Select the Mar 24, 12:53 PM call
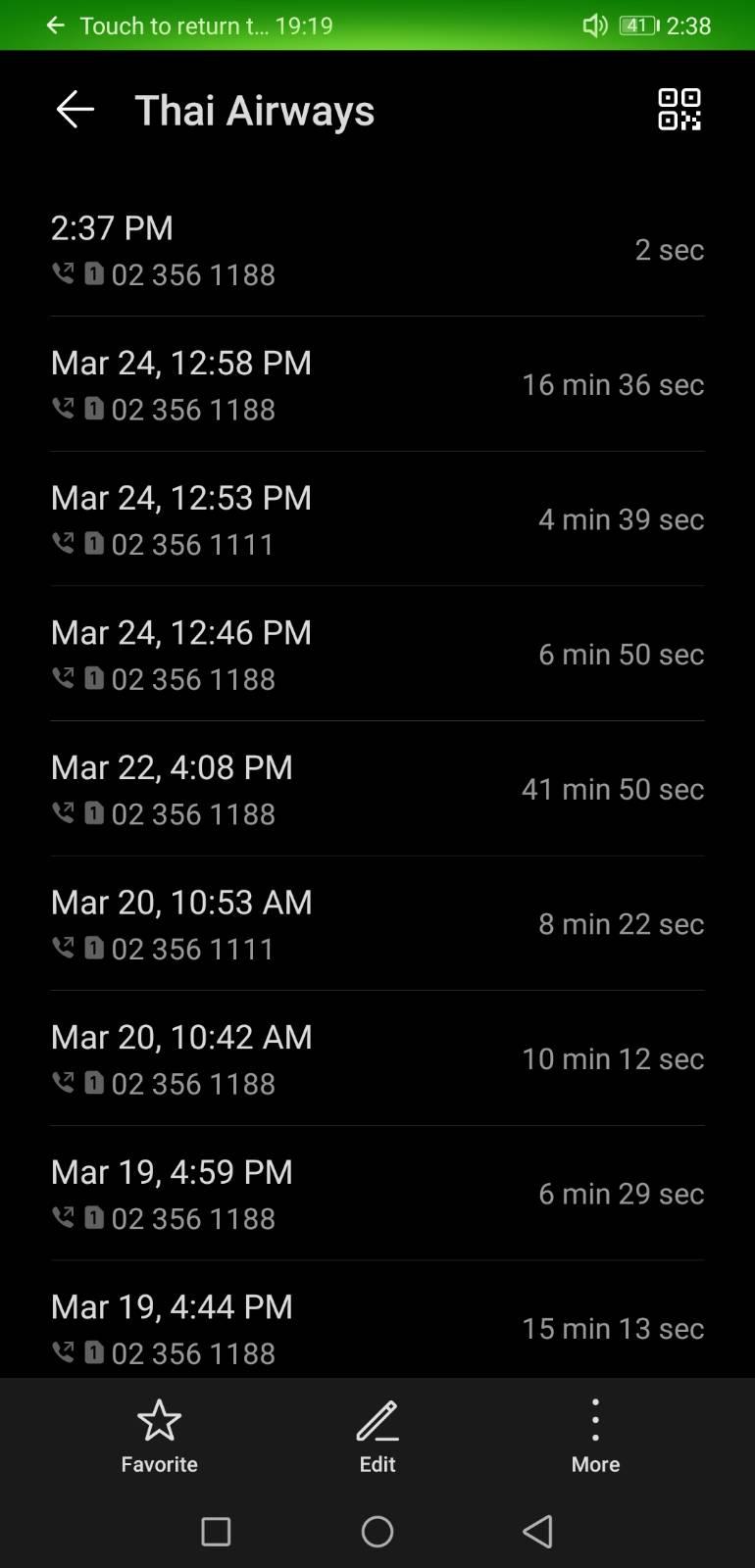 pyautogui.click(x=377, y=519)
